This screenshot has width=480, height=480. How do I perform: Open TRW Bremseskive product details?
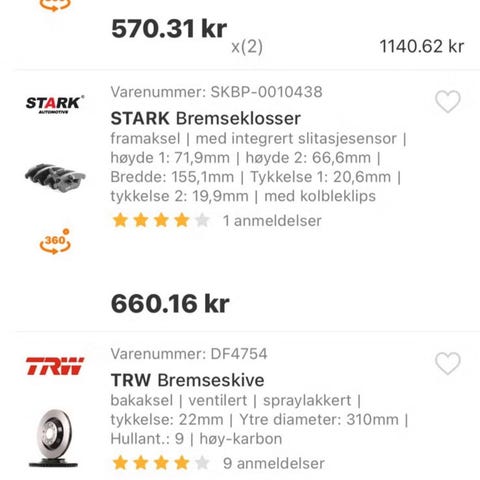pyautogui.click(x=187, y=380)
